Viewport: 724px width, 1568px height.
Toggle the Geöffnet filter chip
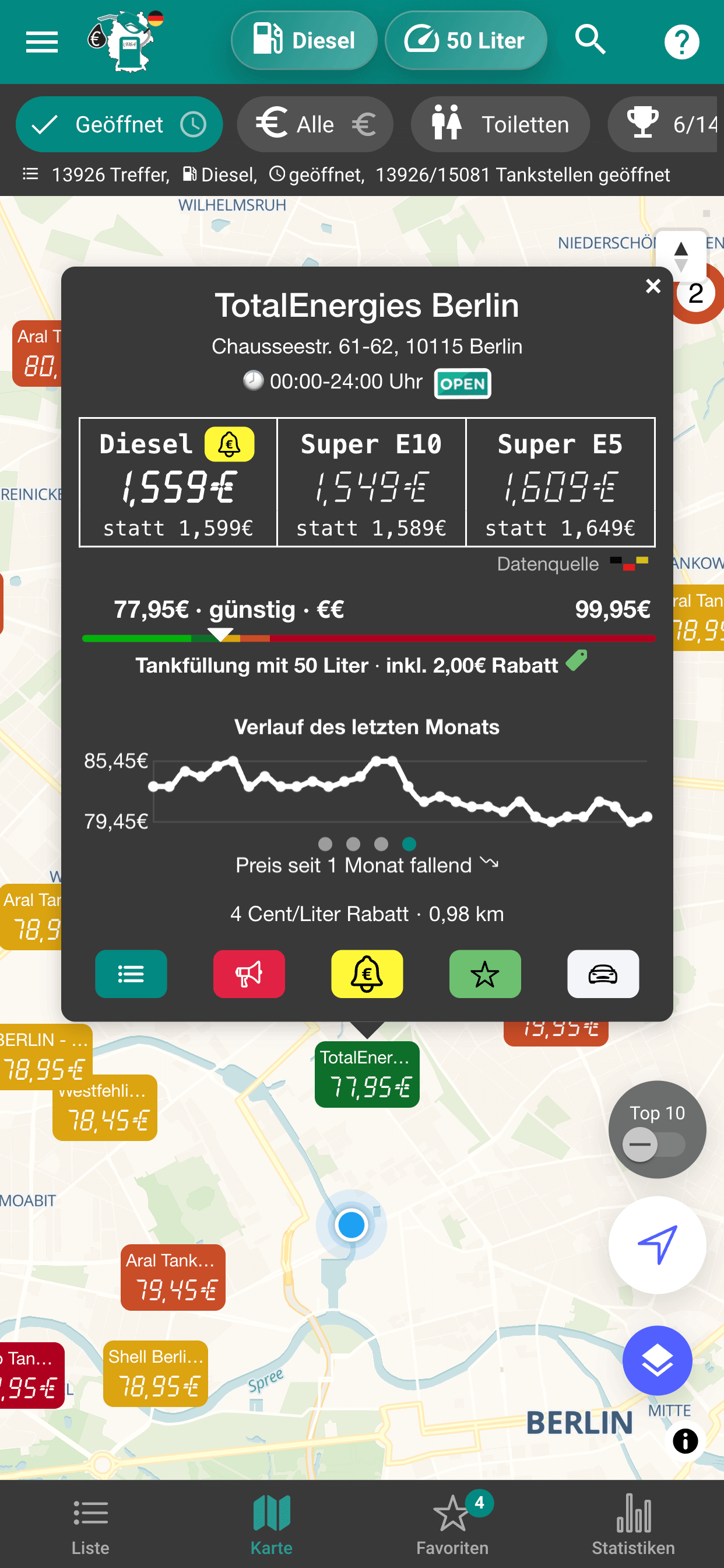(120, 125)
